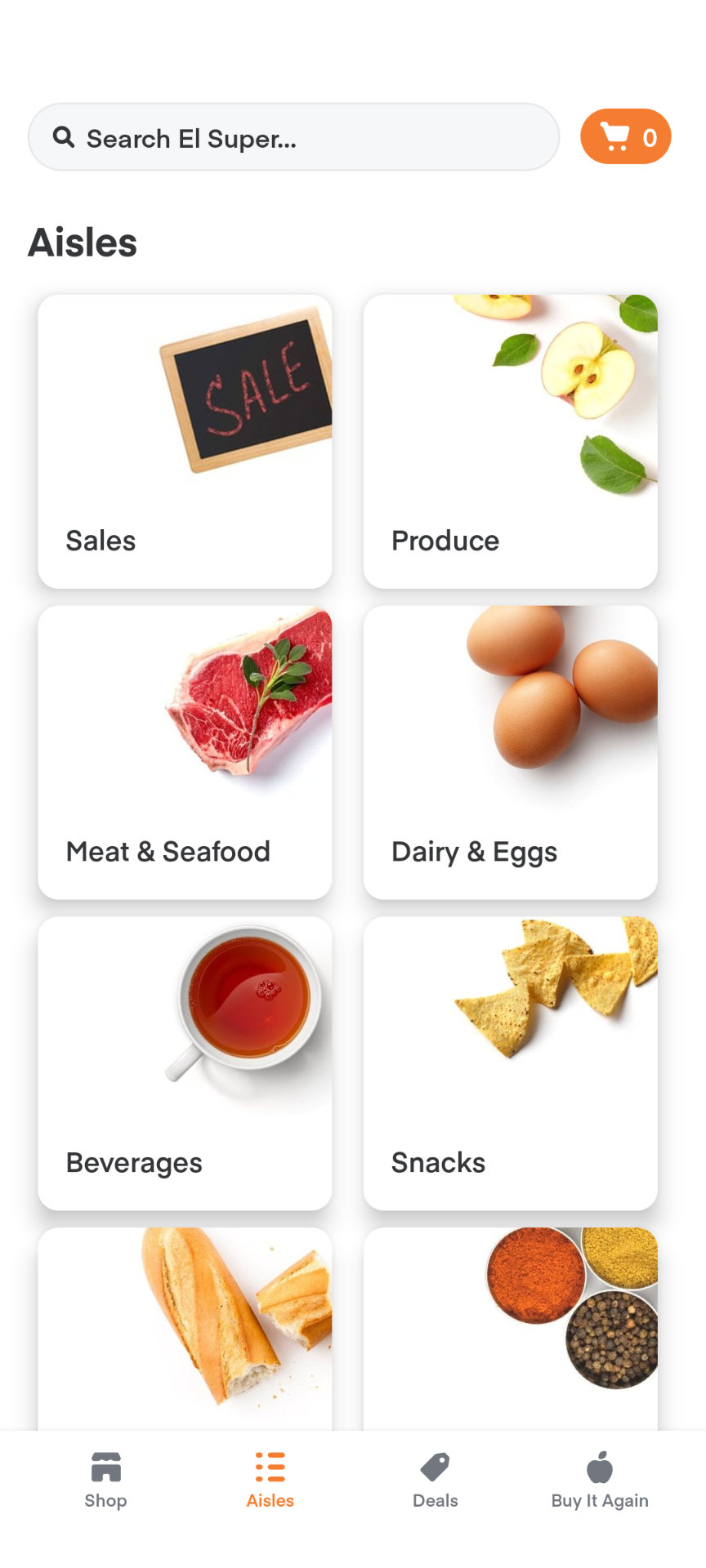View the Dairy & Eggs aisle
This screenshot has width=706, height=1568.
pyautogui.click(x=510, y=751)
